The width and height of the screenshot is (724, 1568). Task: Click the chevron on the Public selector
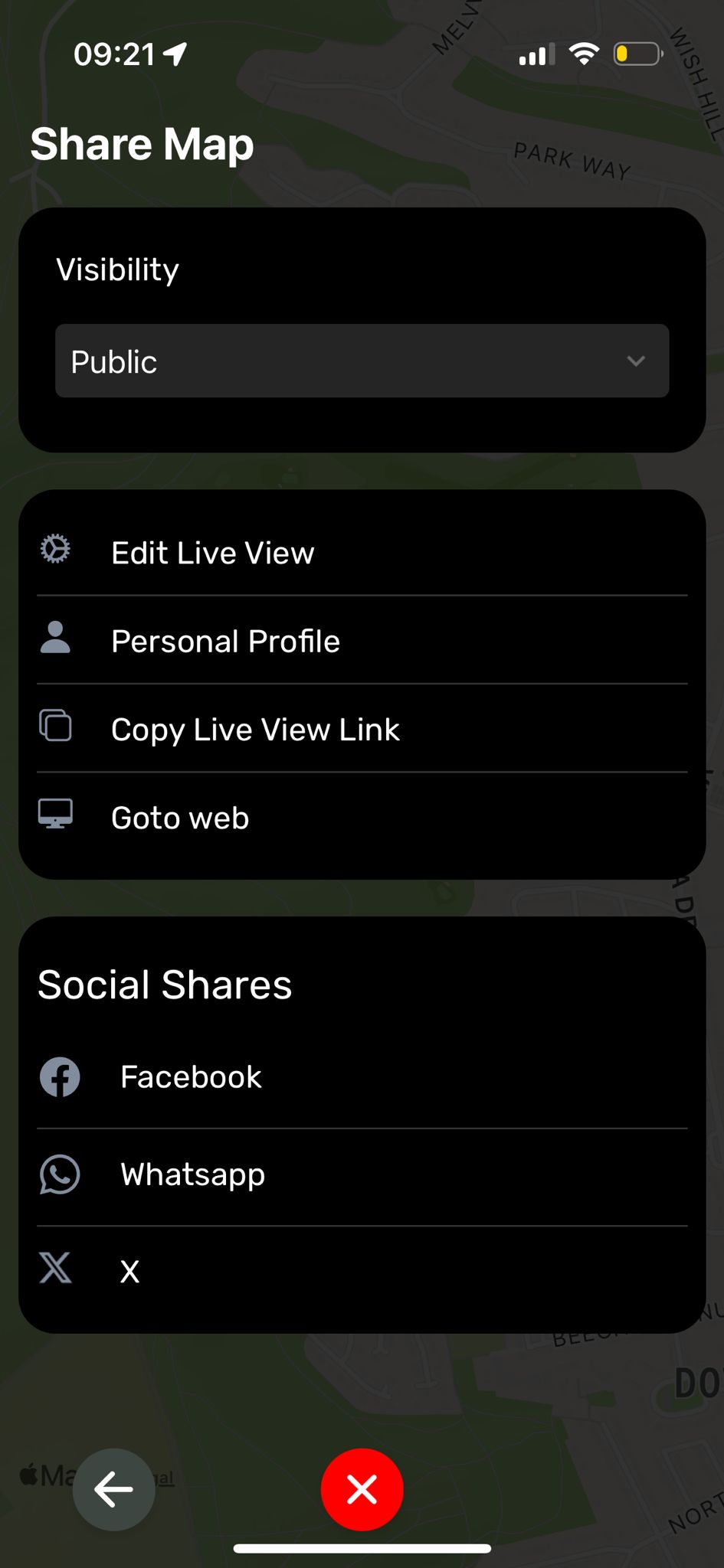(634, 361)
